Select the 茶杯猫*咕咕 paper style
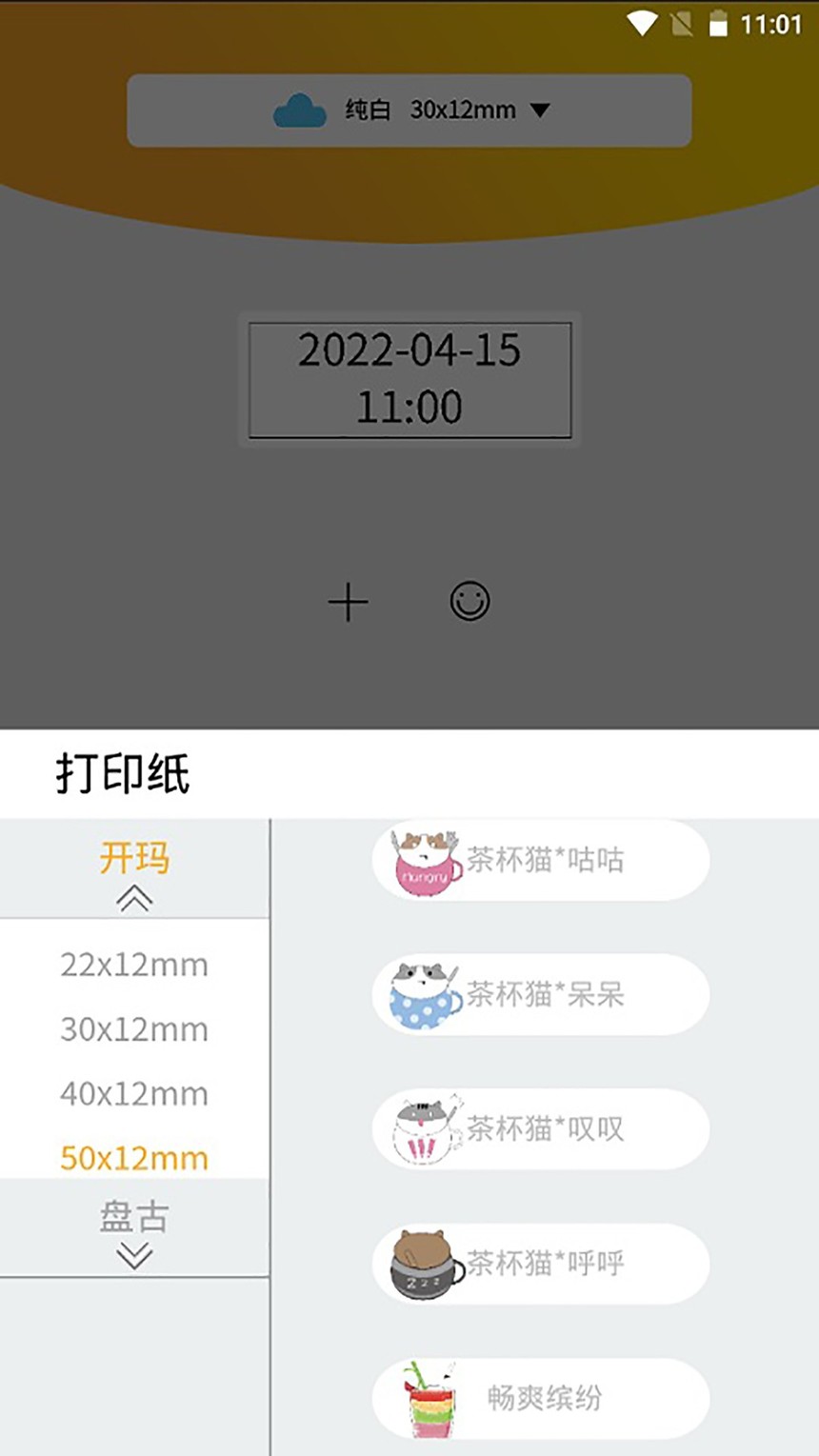Screen dimensions: 819x1456 tap(541, 860)
